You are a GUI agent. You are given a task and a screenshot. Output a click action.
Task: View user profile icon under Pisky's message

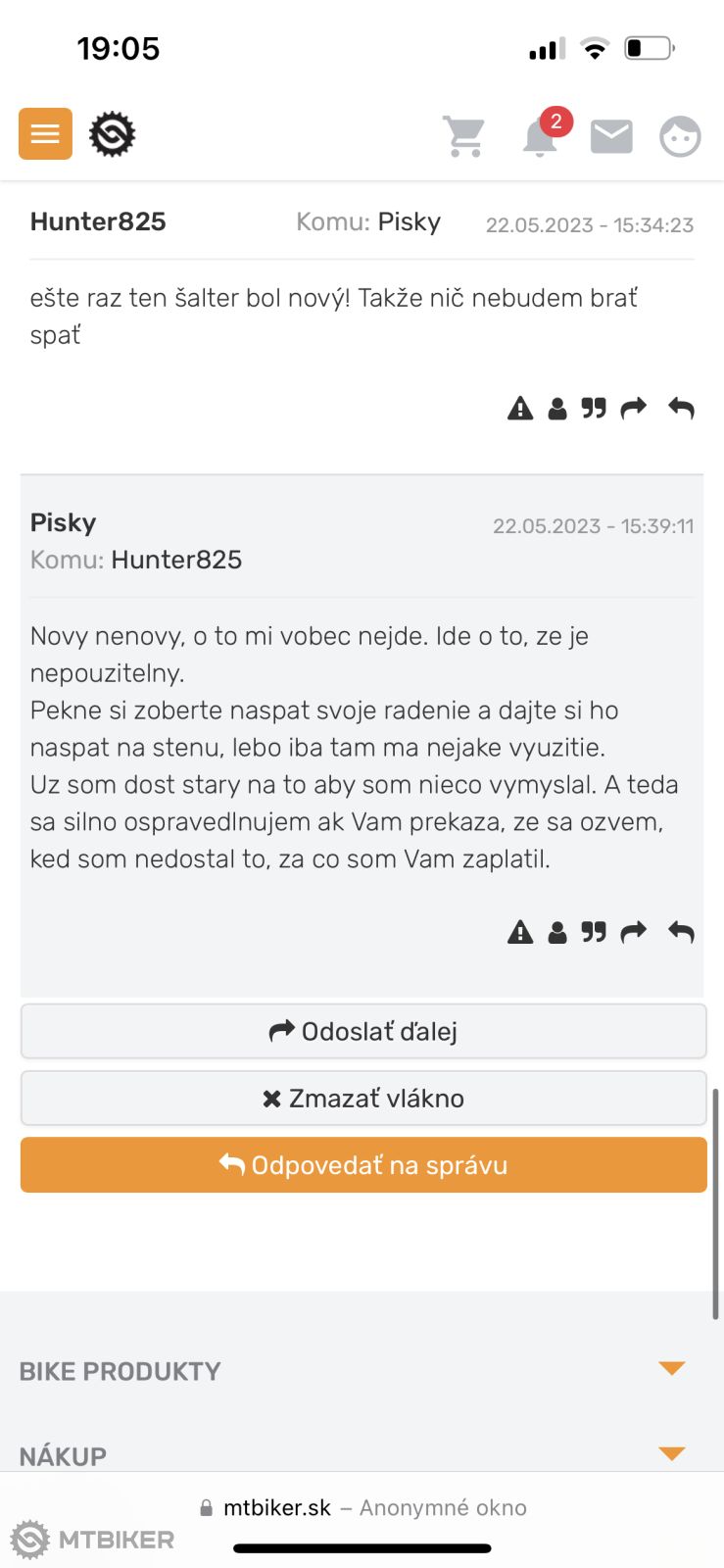coord(557,932)
